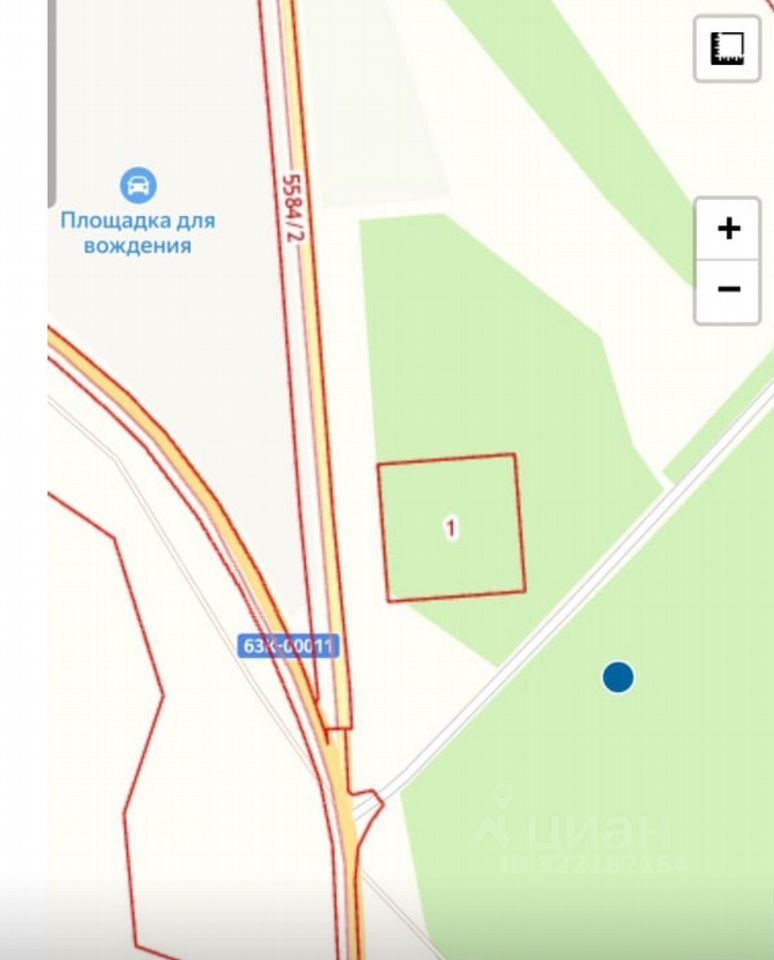The height and width of the screenshot is (960, 774).
Task: Open the ruler measurement tool
Action: pos(727,49)
